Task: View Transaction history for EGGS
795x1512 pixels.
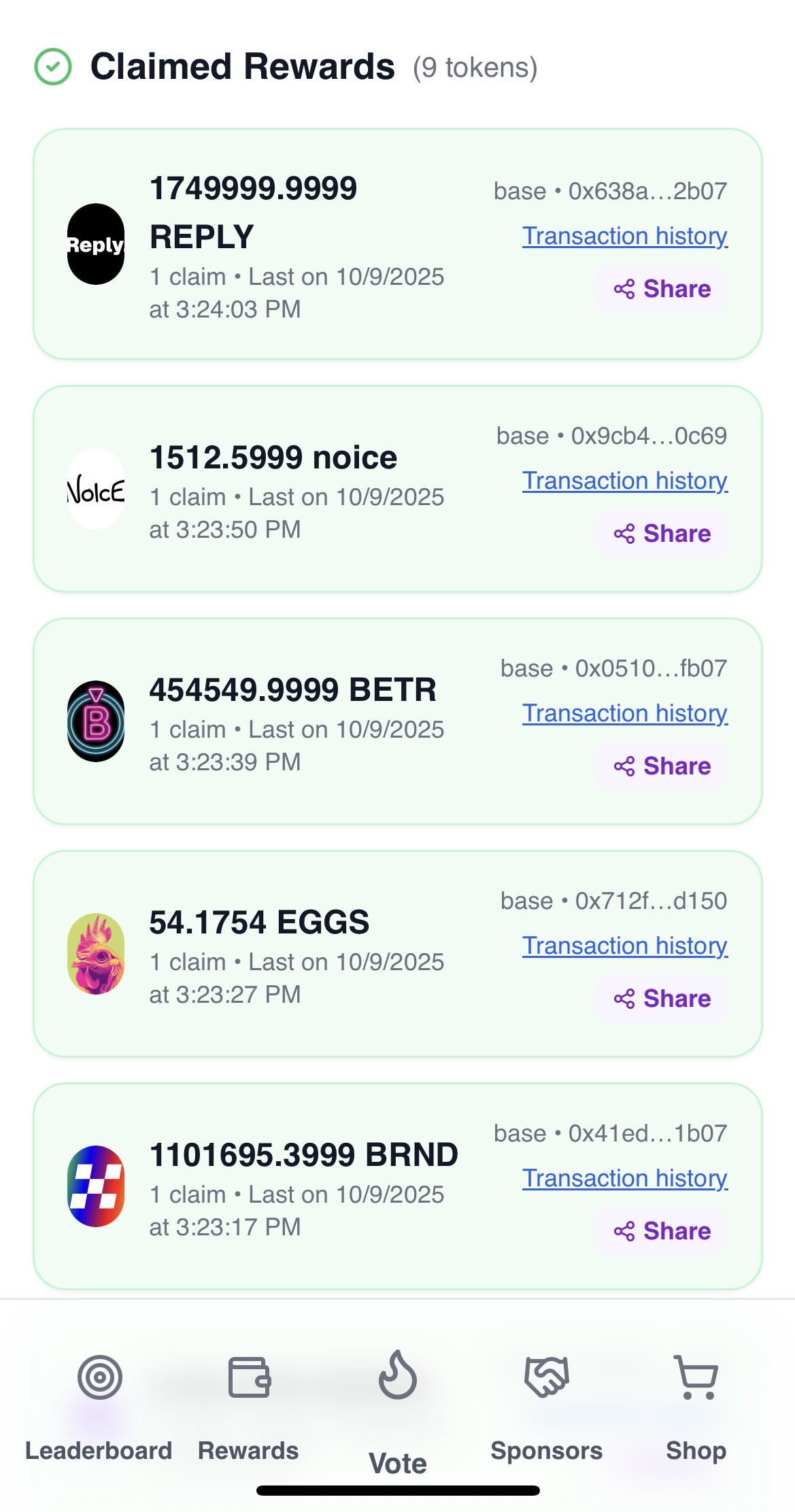Action: point(626,945)
